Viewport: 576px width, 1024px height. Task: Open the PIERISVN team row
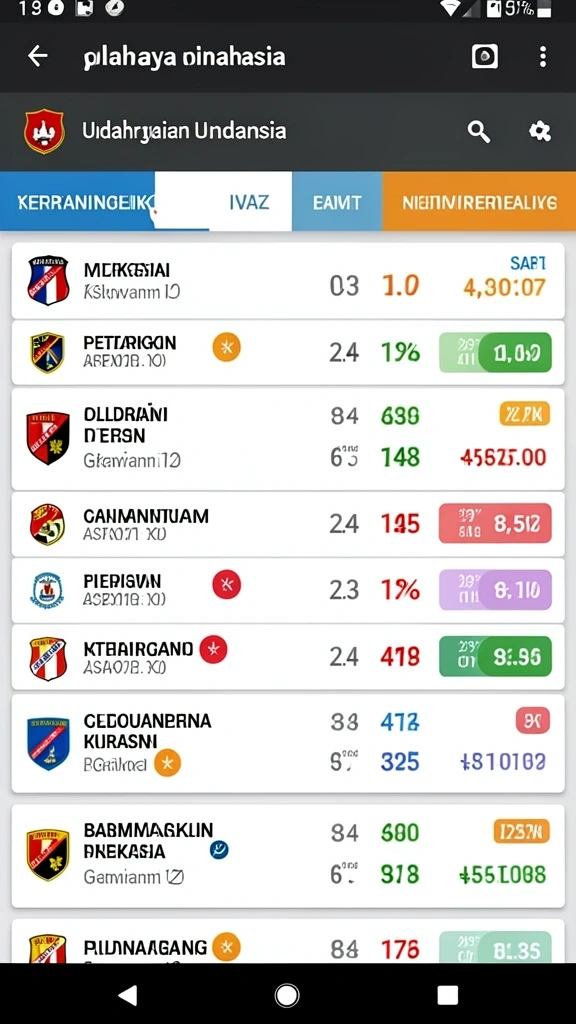288,590
